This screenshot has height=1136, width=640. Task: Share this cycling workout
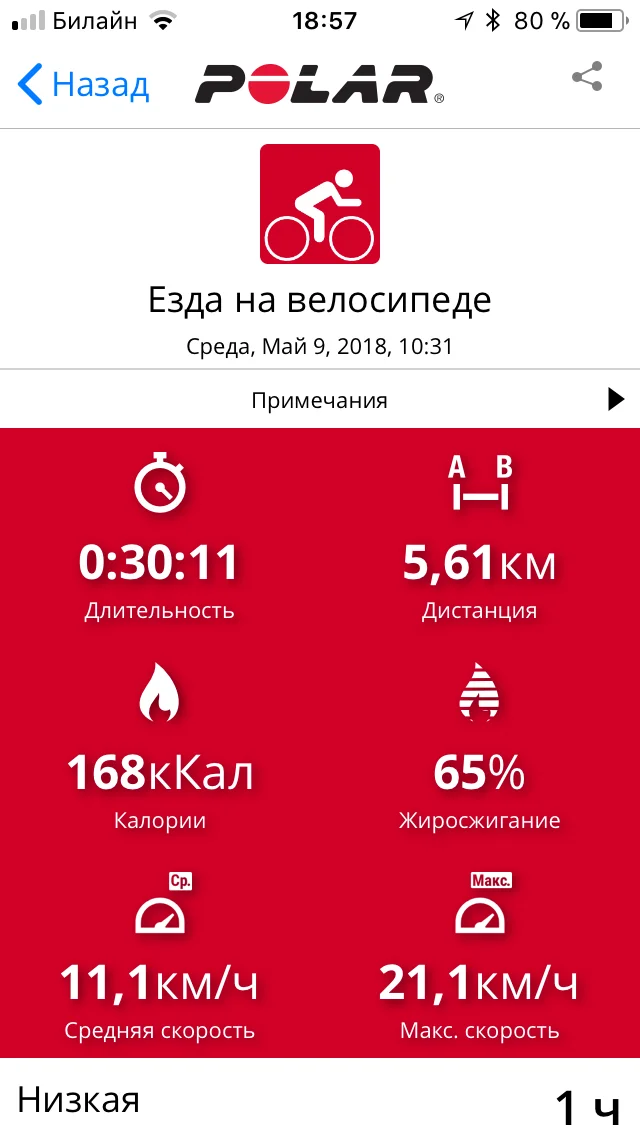(586, 77)
